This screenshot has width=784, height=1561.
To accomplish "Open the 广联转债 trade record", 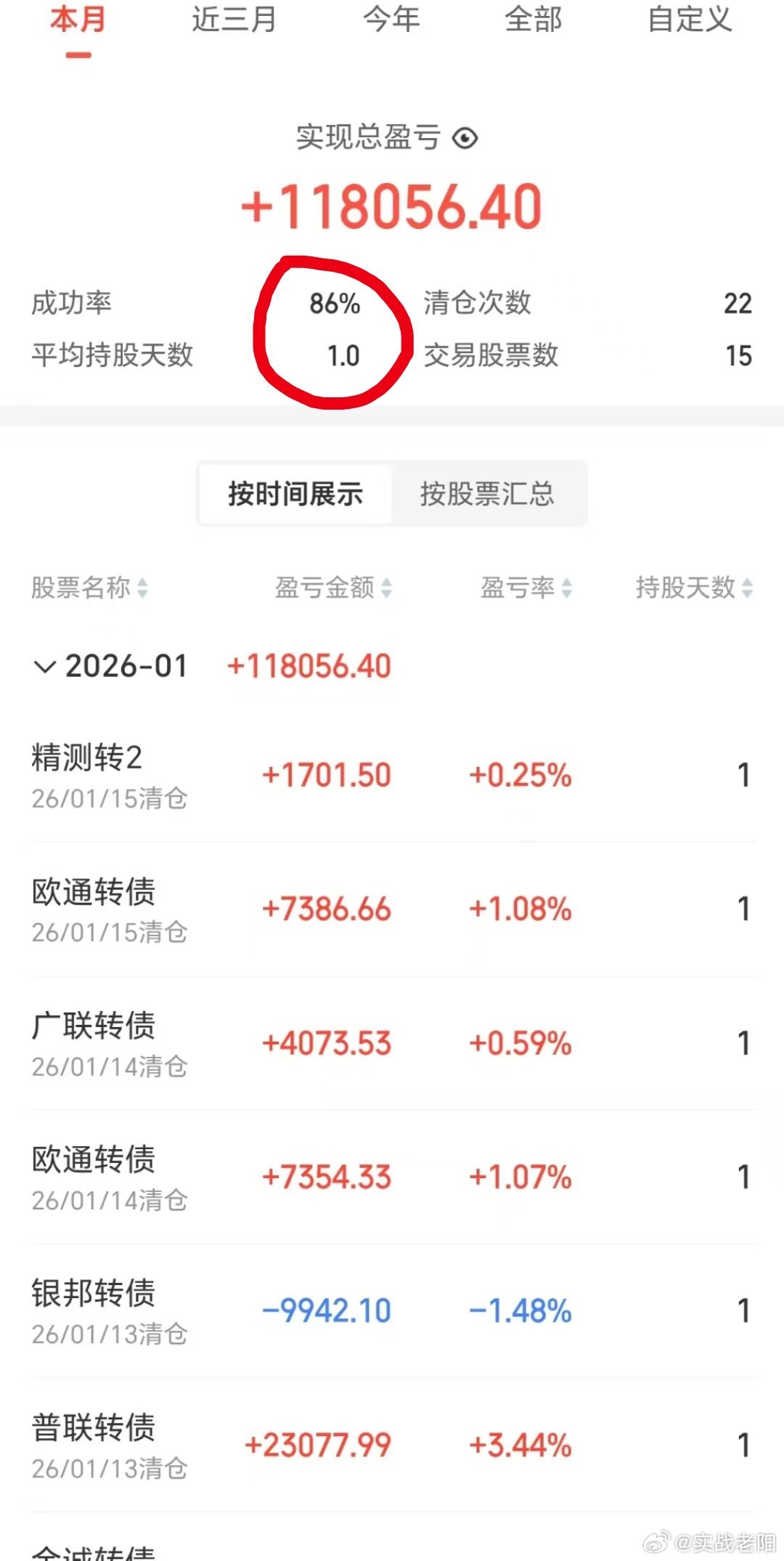I will (x=392, y=1044).
